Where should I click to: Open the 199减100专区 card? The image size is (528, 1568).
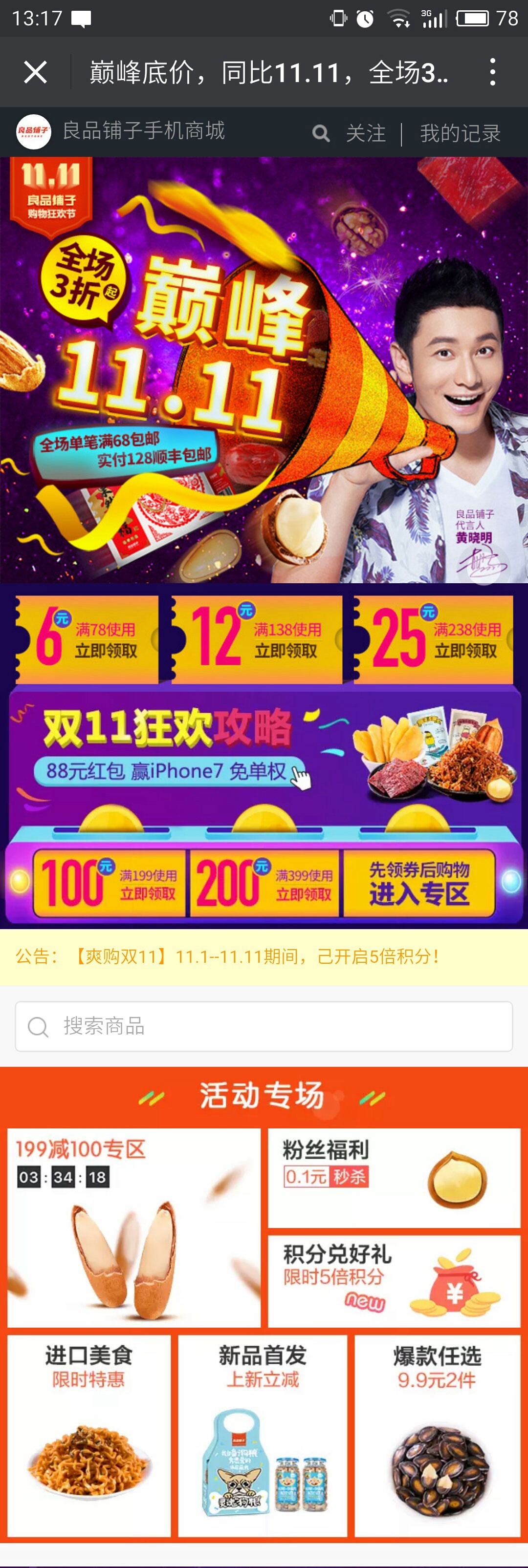point(134,1228)
